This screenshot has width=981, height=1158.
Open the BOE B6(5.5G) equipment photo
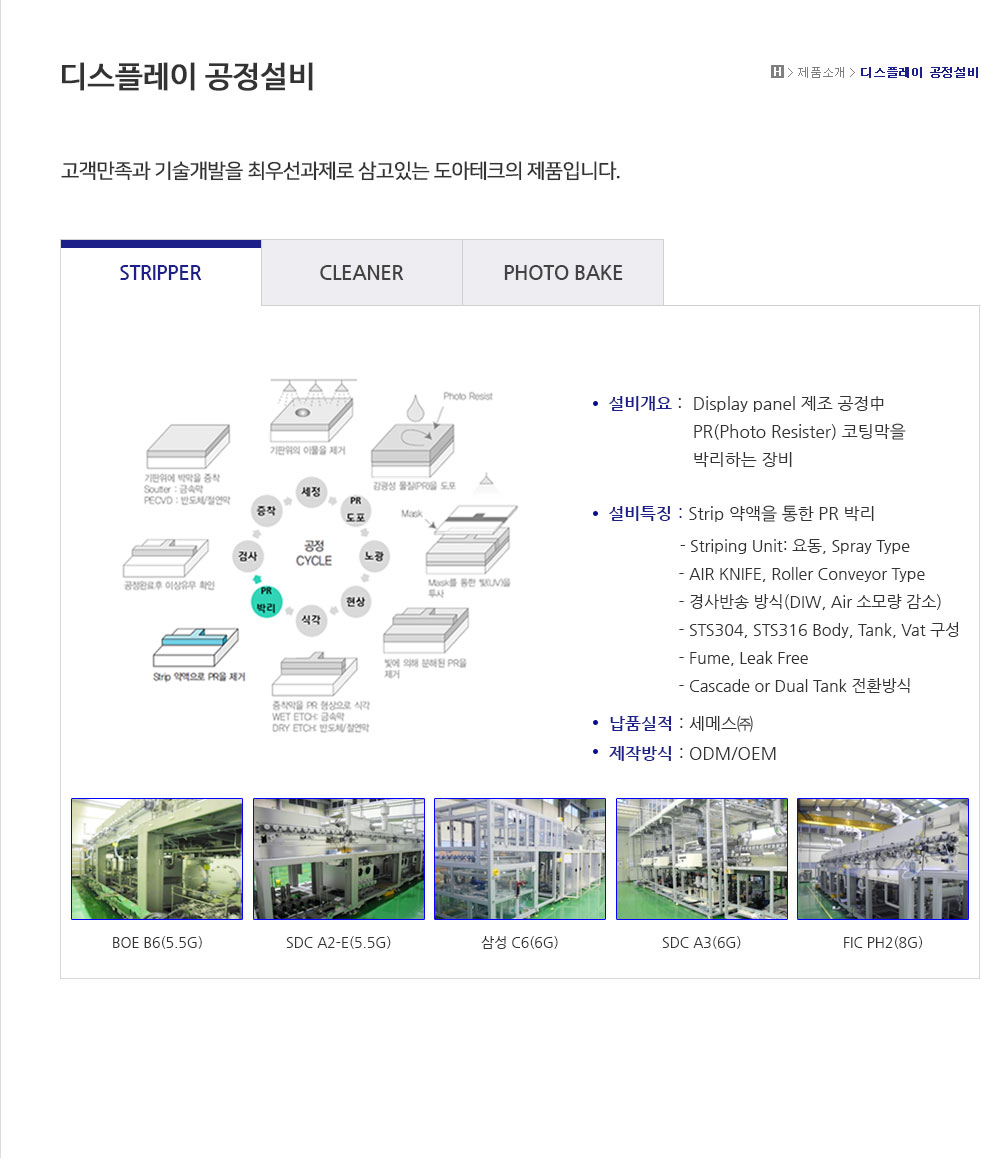[157, 859]
